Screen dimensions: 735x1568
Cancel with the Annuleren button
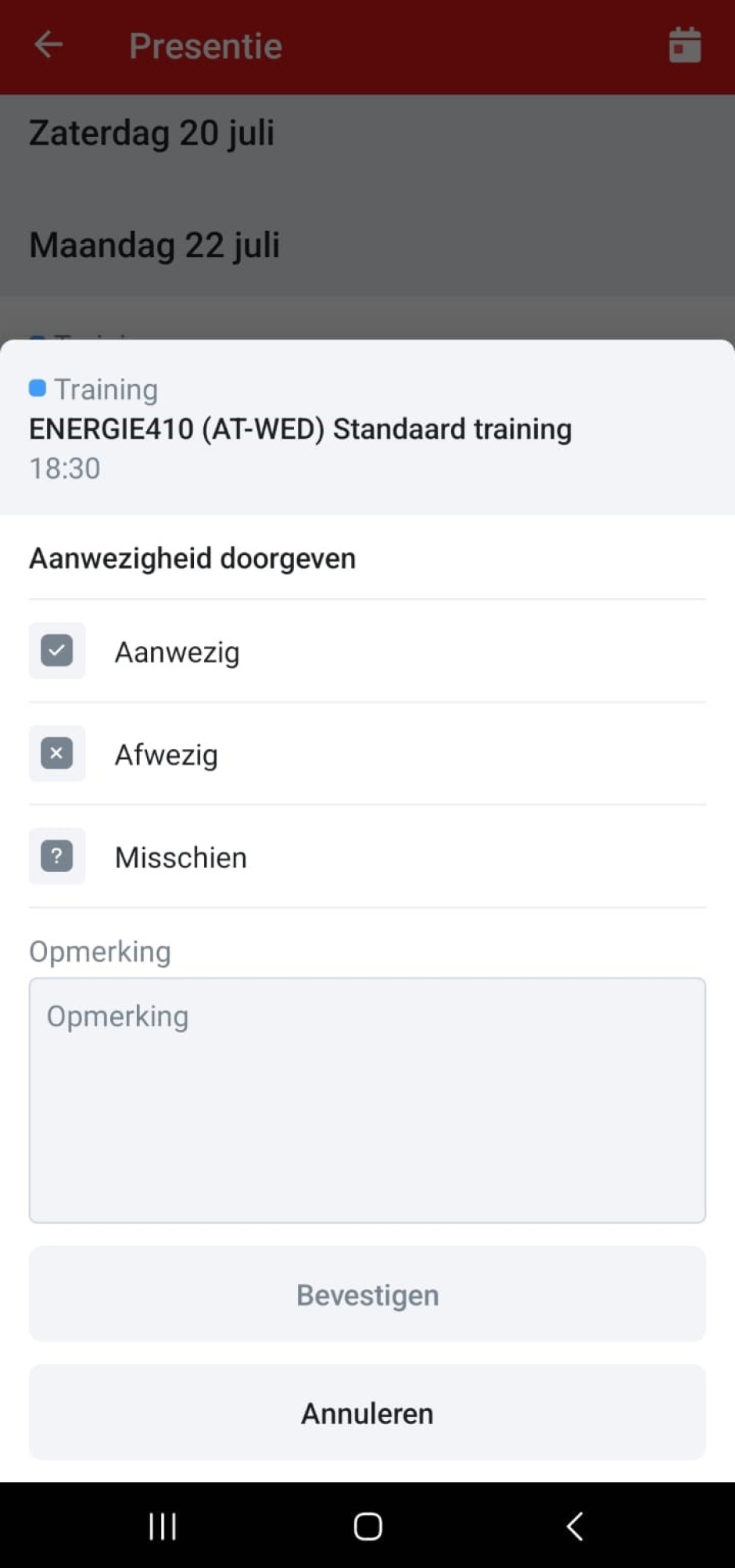(367, 1412)
